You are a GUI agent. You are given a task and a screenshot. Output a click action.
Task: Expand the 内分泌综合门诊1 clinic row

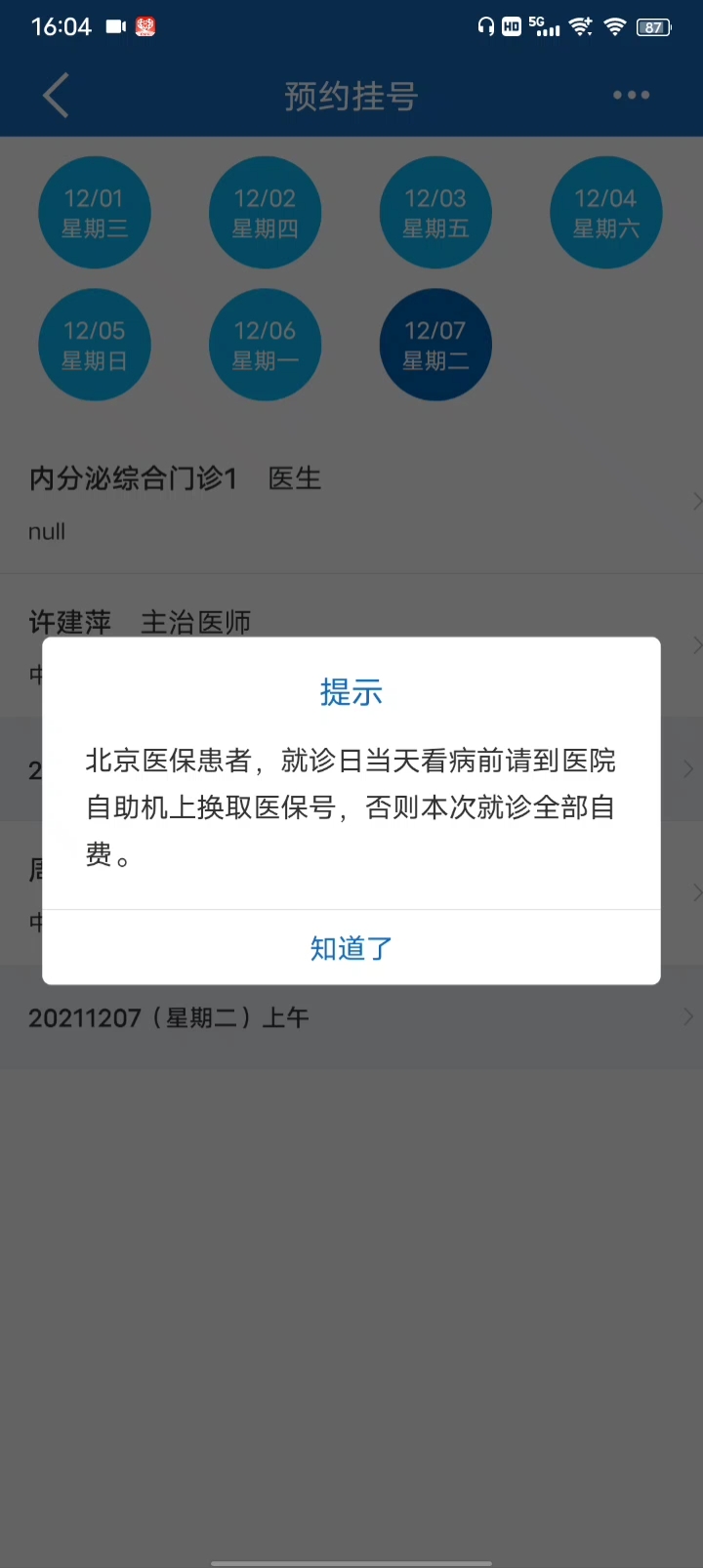click(x=351, y=501)
